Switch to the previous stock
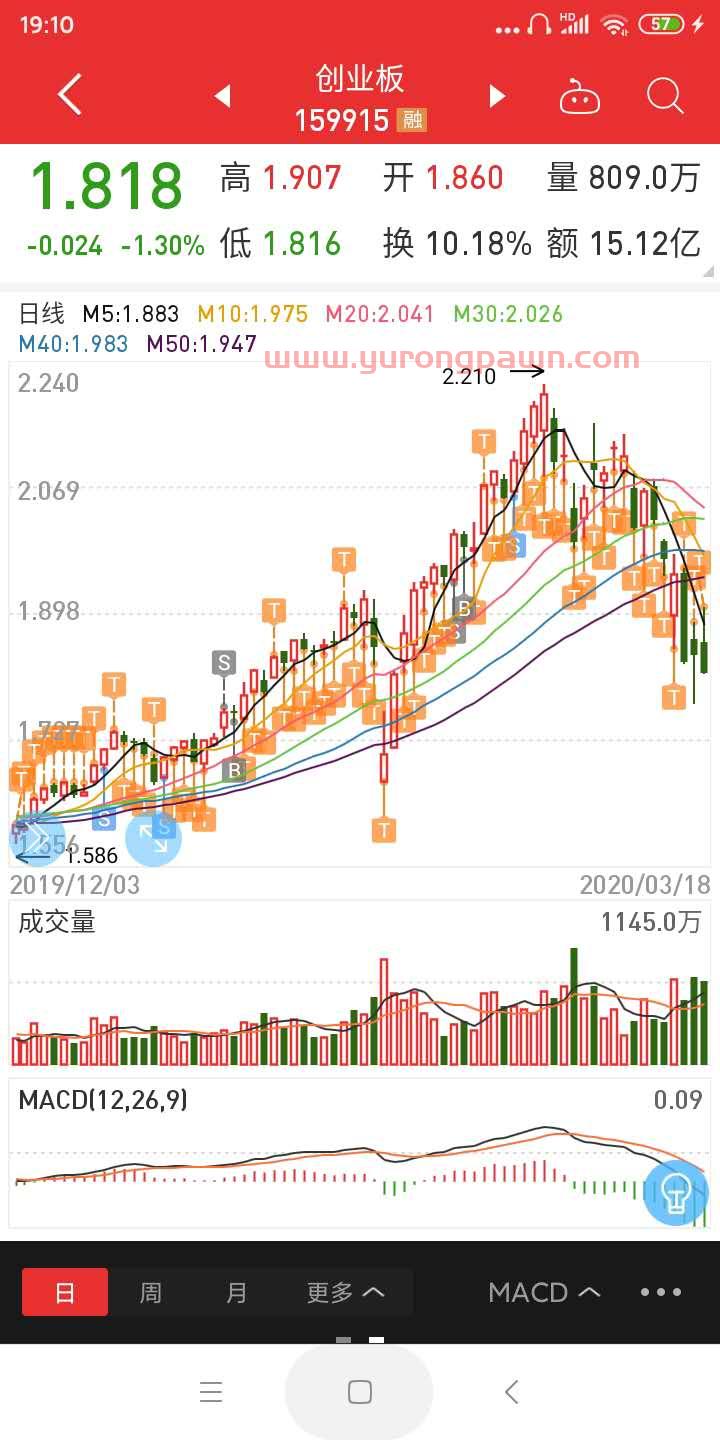Screen dimensions: 720x1440 (223, 96)
